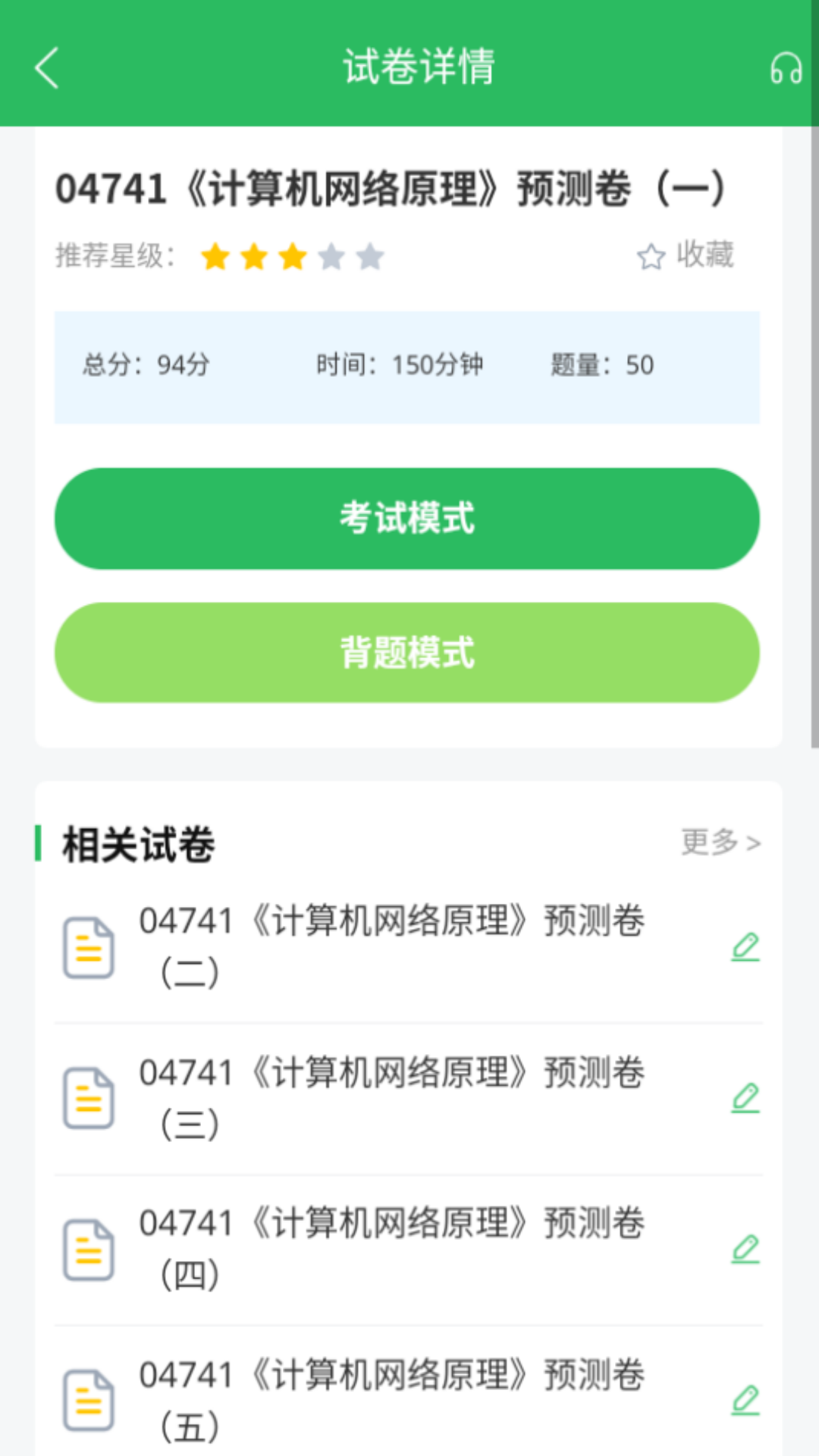The image size is (819, 1456).
Task: Tap the pencil icon beside 预测卷（五）
Action: coord(745,1399)
